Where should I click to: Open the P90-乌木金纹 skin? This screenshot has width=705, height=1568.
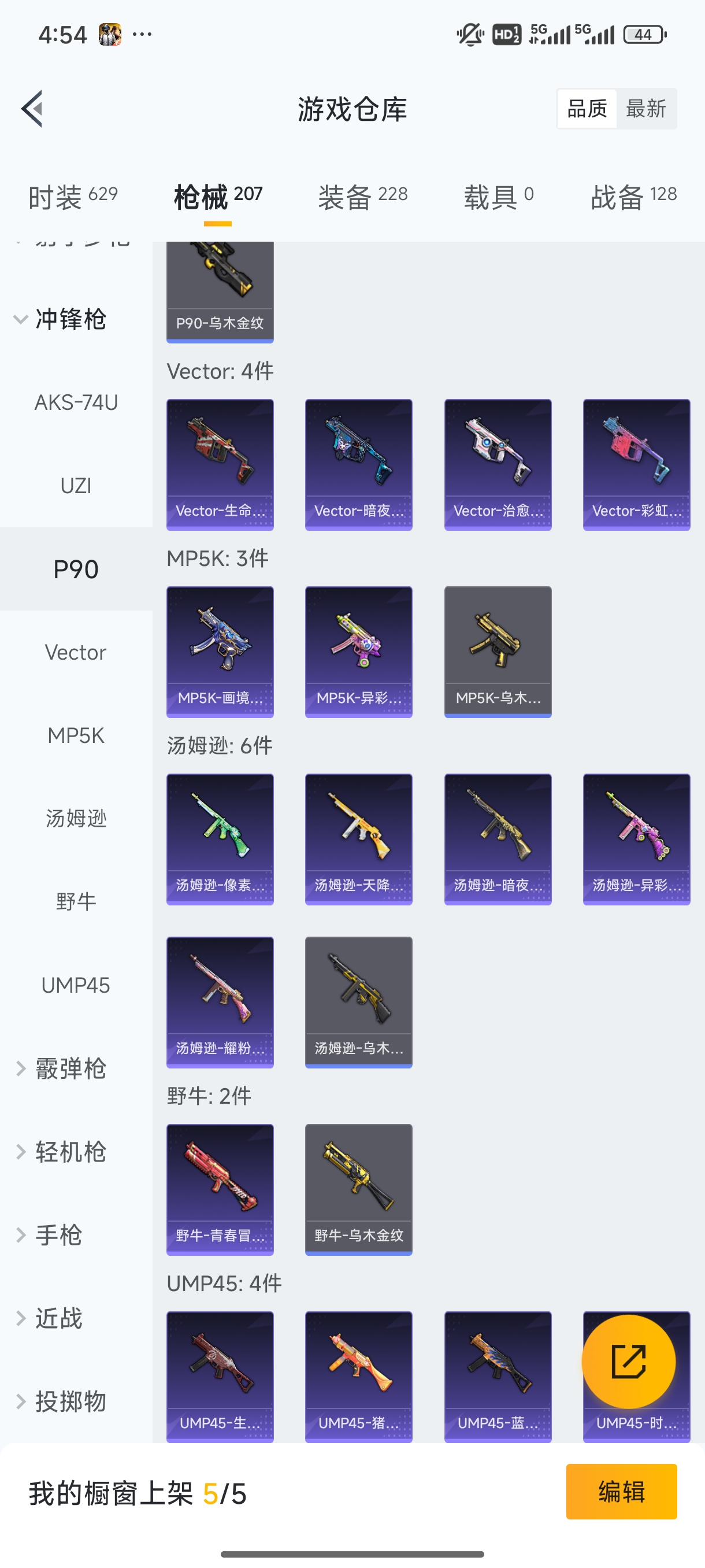click(x=220, y=292)
